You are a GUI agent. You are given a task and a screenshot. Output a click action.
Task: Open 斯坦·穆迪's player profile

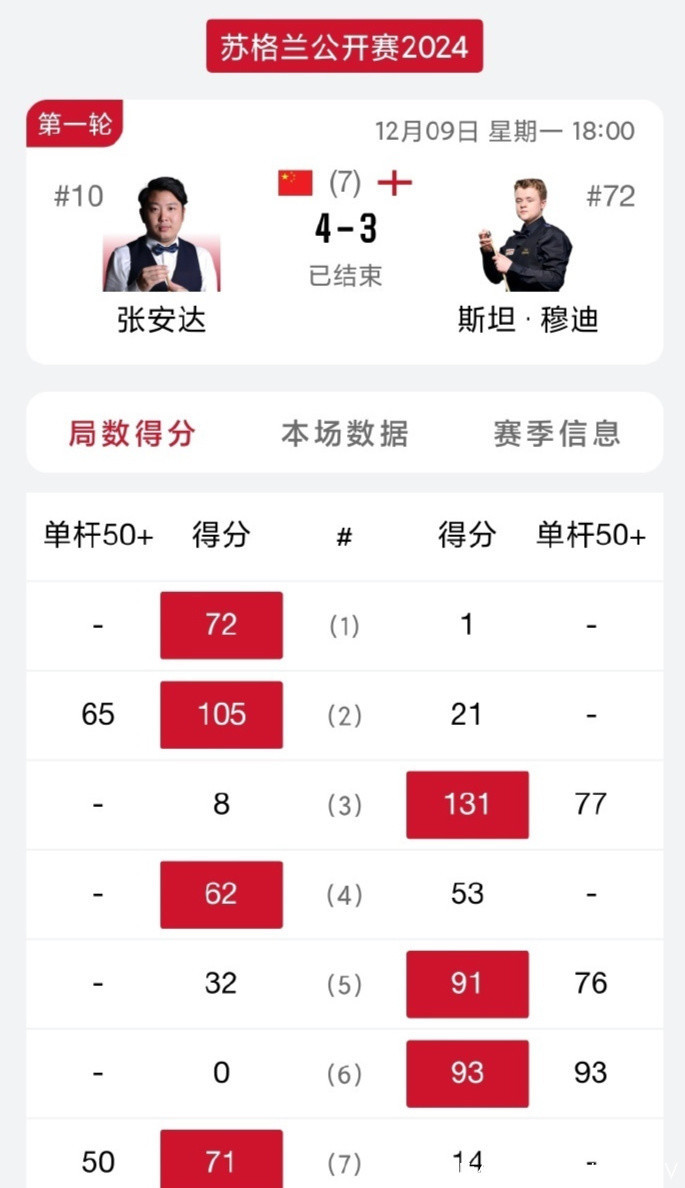[x=527, y=237]
